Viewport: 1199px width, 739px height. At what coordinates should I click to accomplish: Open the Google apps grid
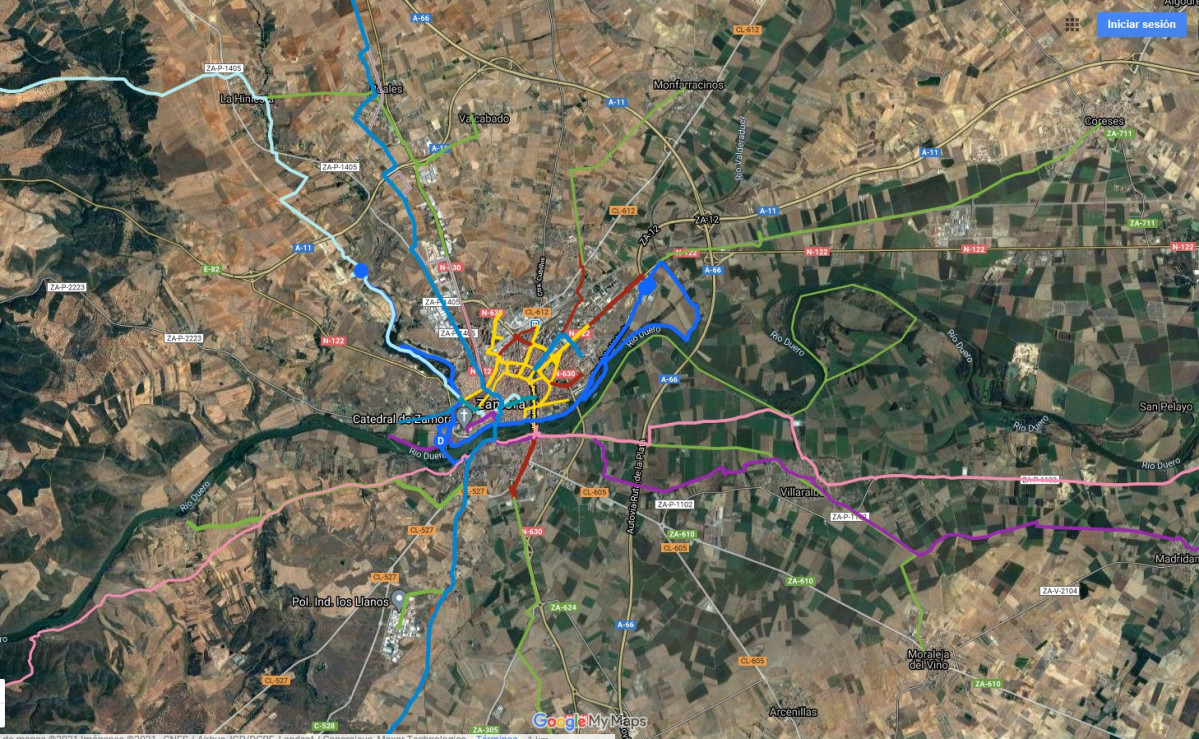tap(1072, 24)
